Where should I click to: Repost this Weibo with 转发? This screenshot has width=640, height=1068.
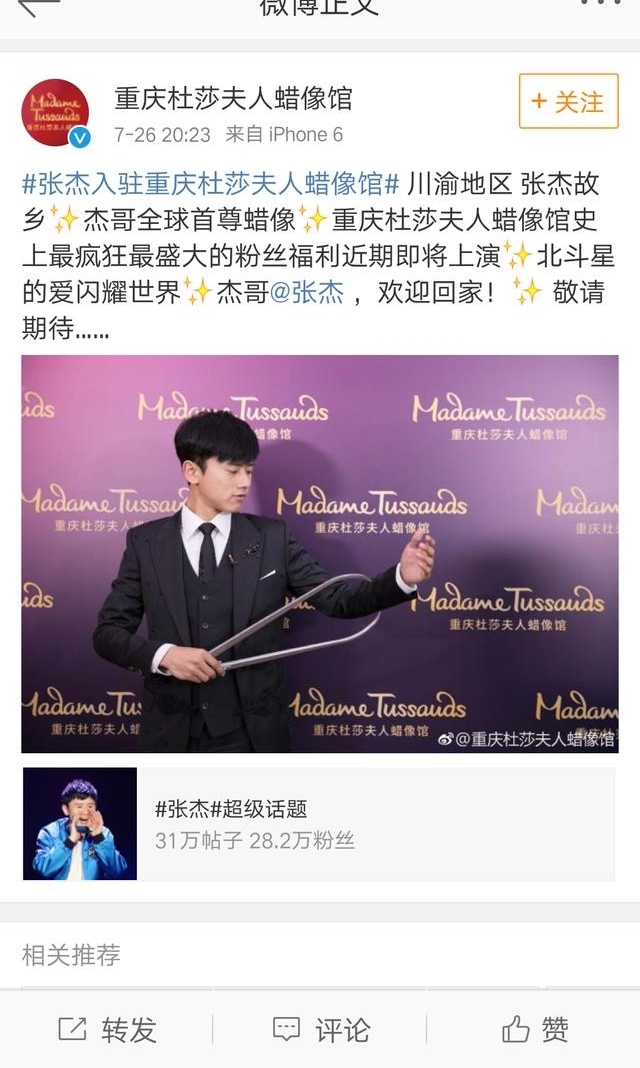click(x=107, y=1029)
